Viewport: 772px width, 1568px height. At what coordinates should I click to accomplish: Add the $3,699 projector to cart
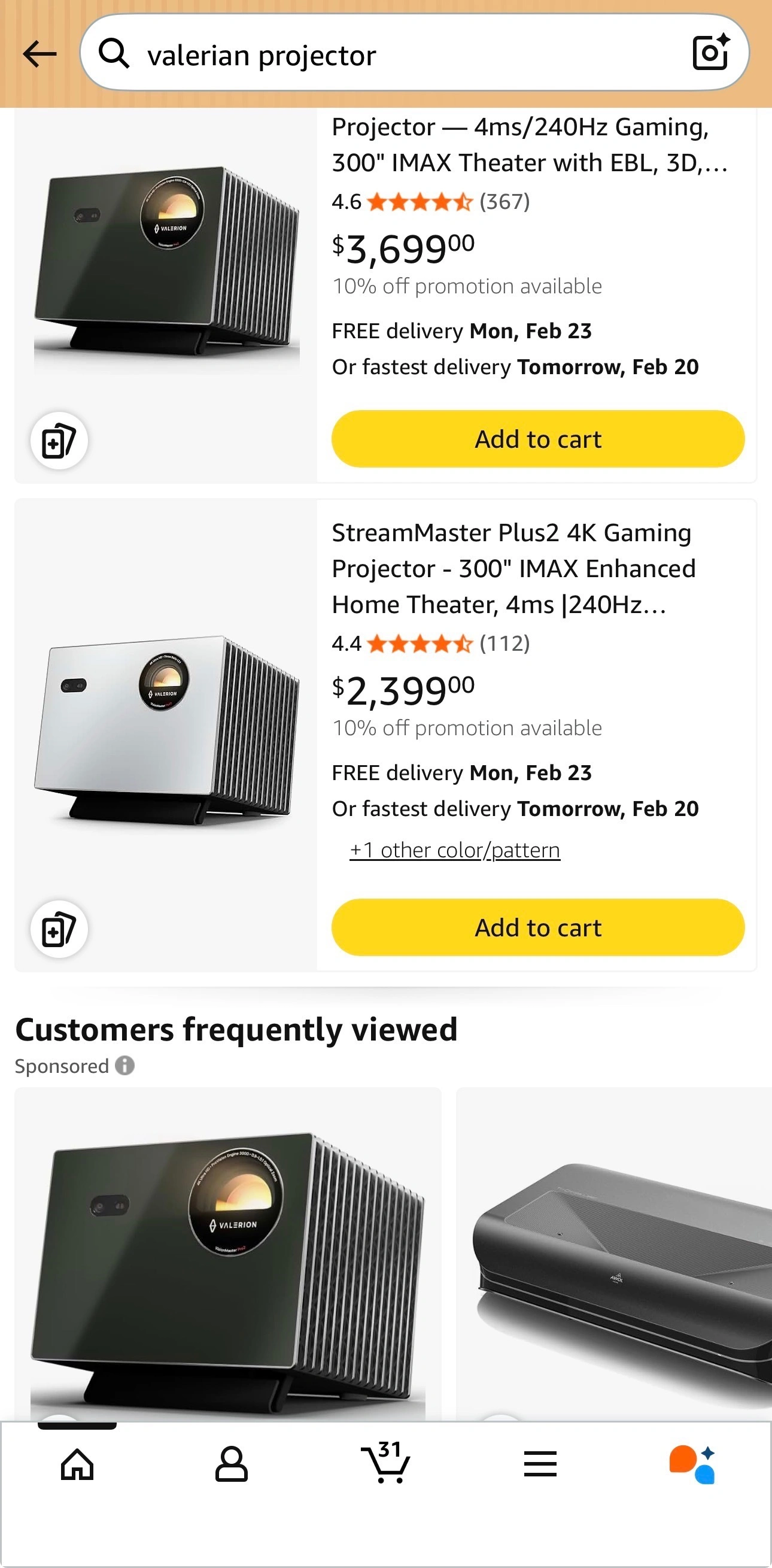[x=538, y=439]
